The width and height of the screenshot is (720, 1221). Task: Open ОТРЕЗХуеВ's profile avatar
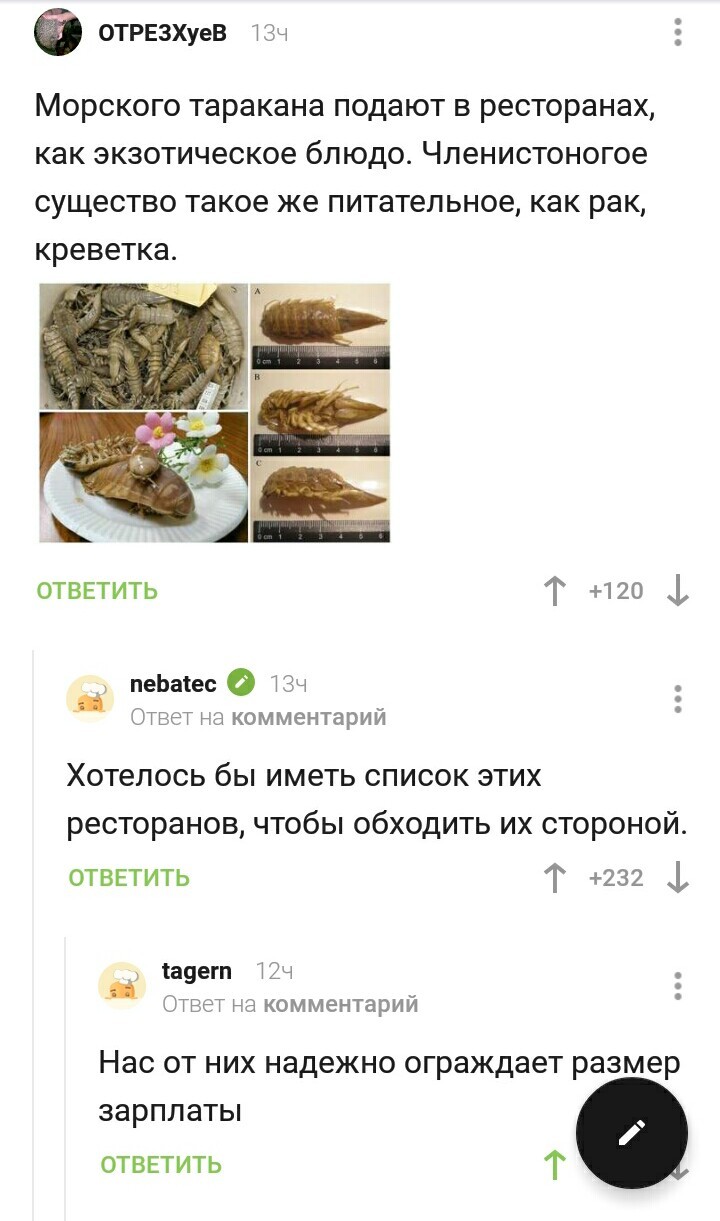(59, 33)
